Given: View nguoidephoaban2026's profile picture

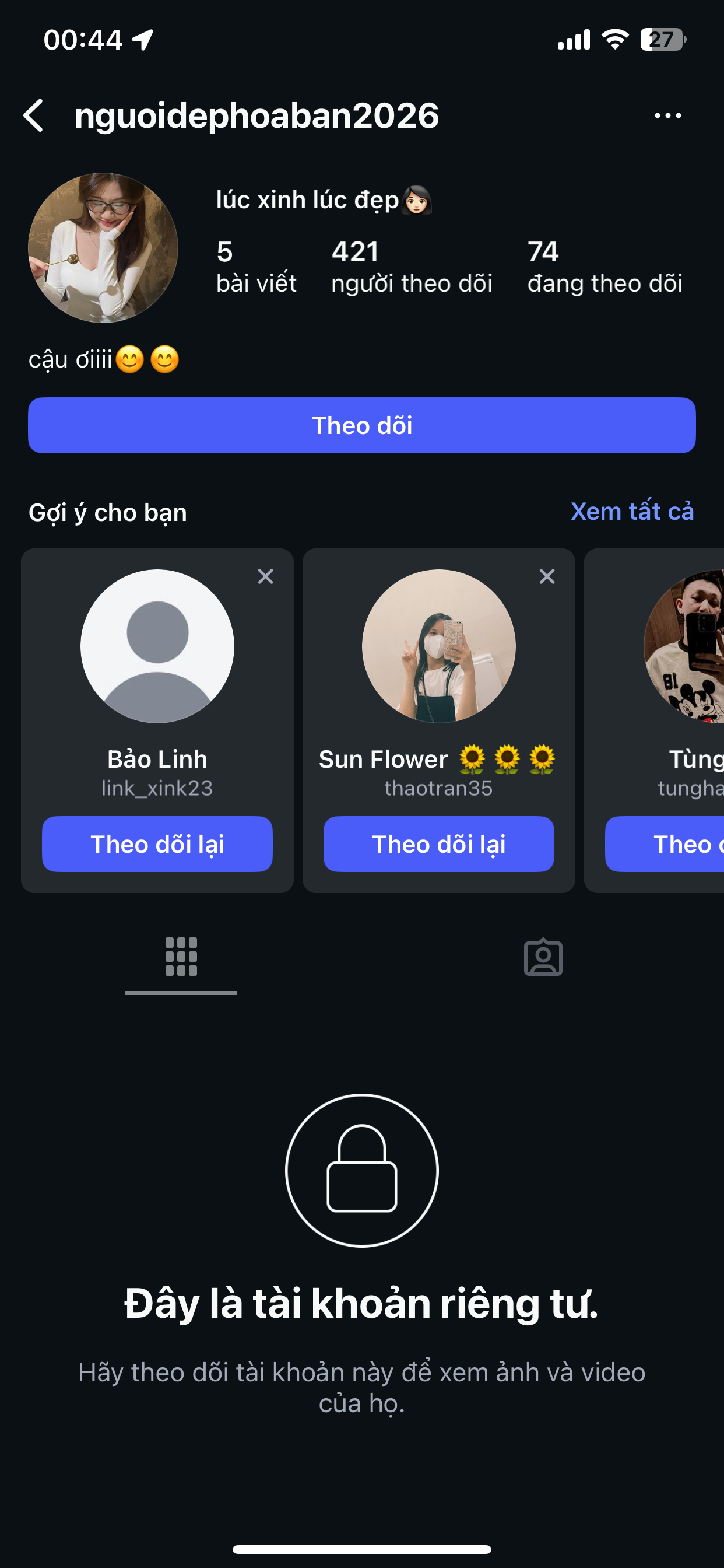Looking at the screenshot, I should click(103, 248).
